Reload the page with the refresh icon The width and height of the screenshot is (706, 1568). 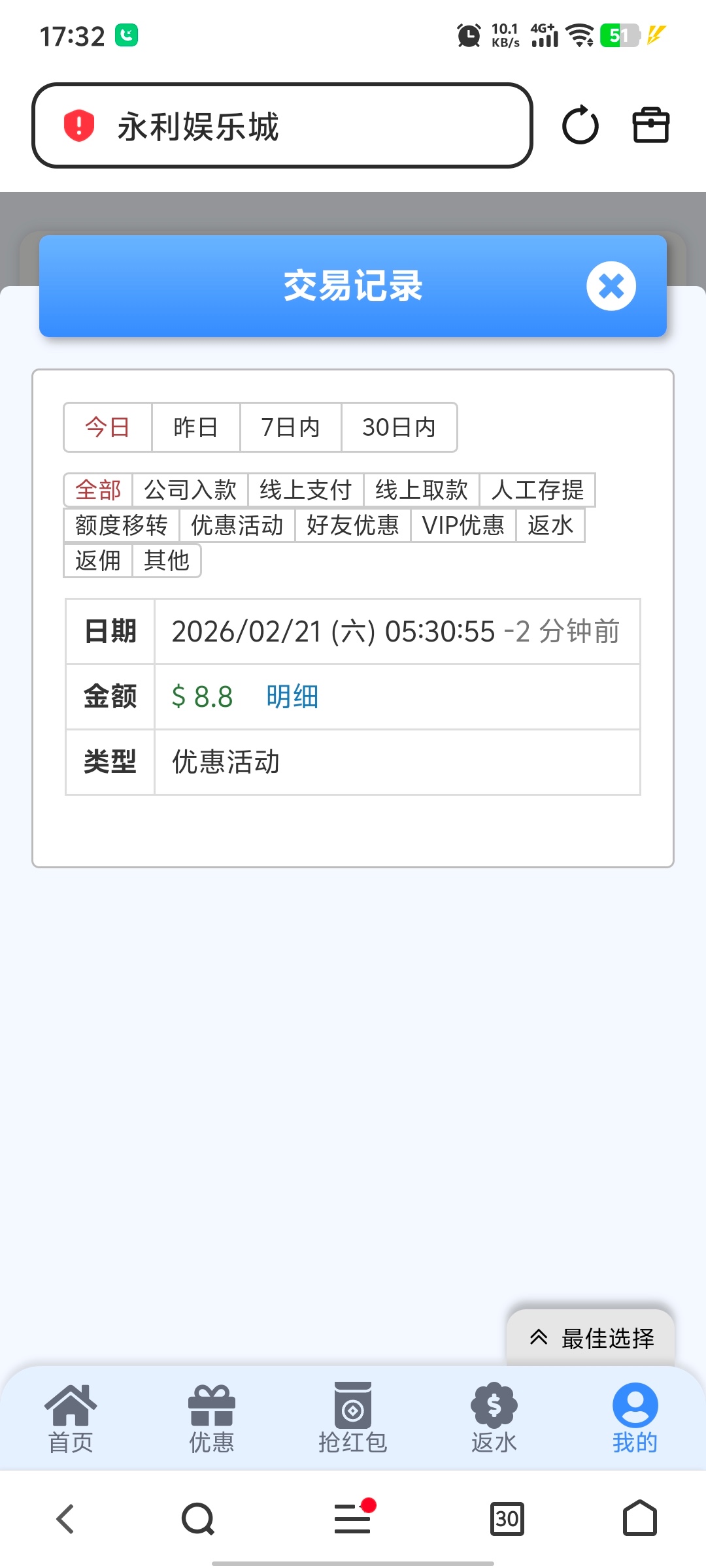point(580,125)
